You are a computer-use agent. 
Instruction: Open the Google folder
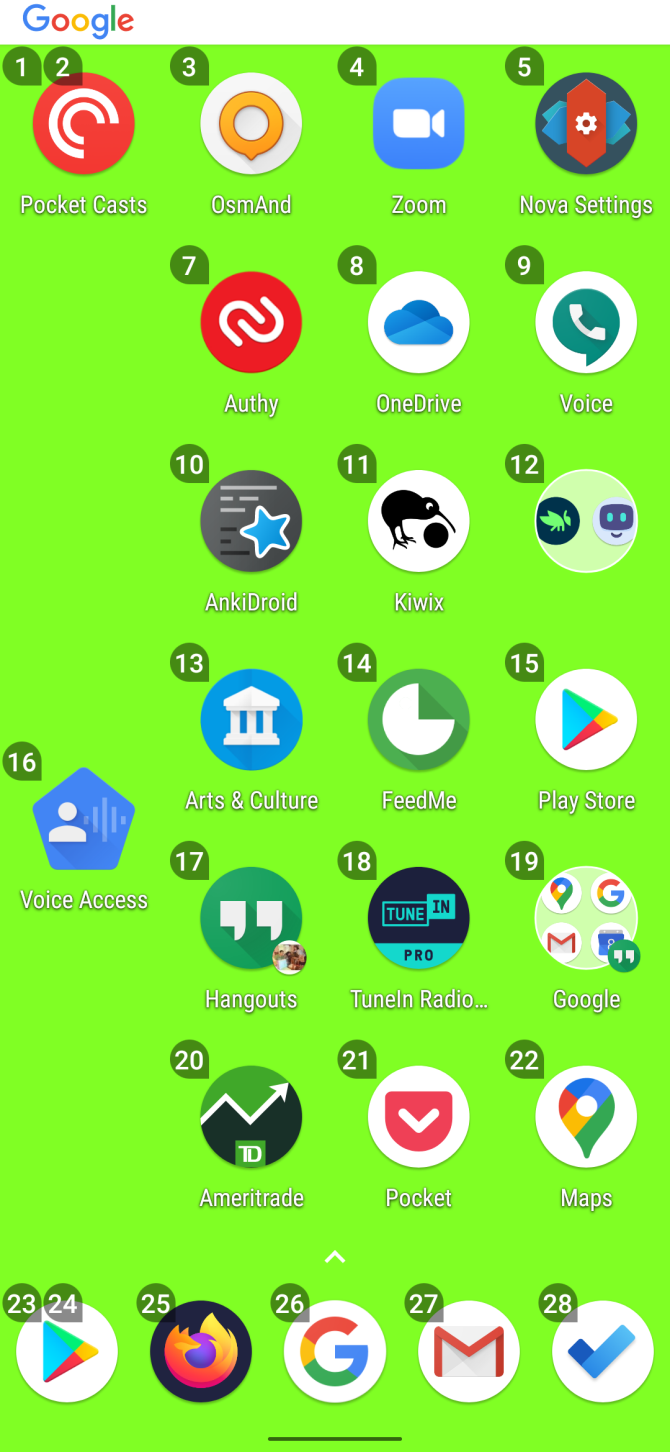coord(586,918)
